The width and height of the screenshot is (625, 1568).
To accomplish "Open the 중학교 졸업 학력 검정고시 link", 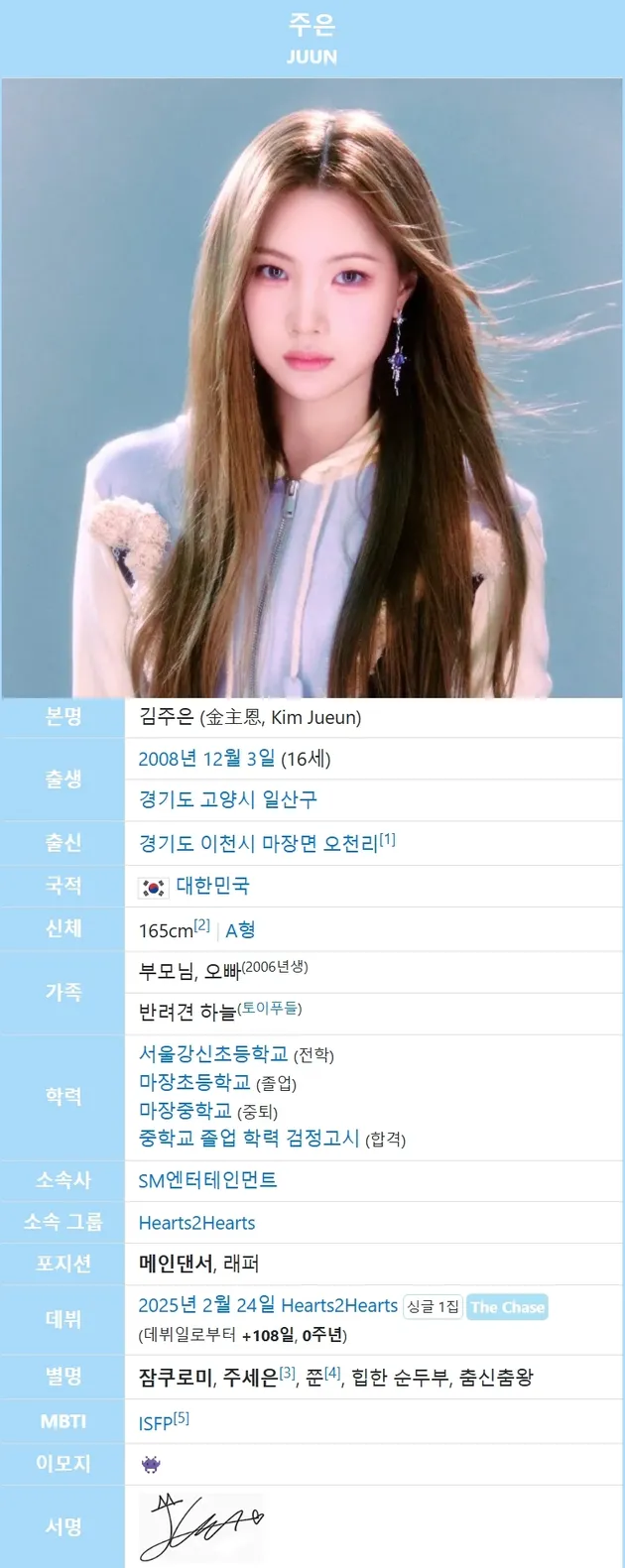I will pos(248,1138).
